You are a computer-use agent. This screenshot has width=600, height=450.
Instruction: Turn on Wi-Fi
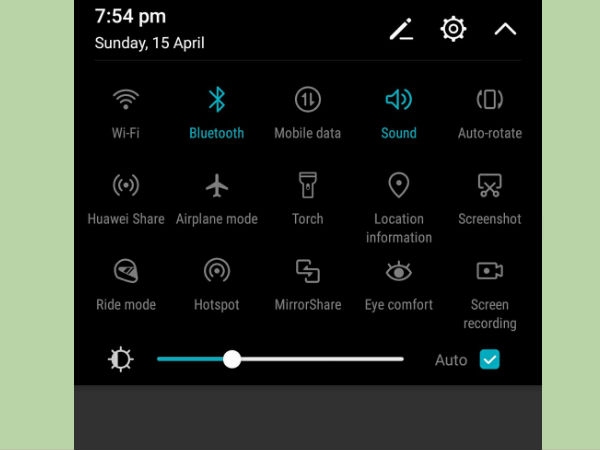[x=126, y=100]
